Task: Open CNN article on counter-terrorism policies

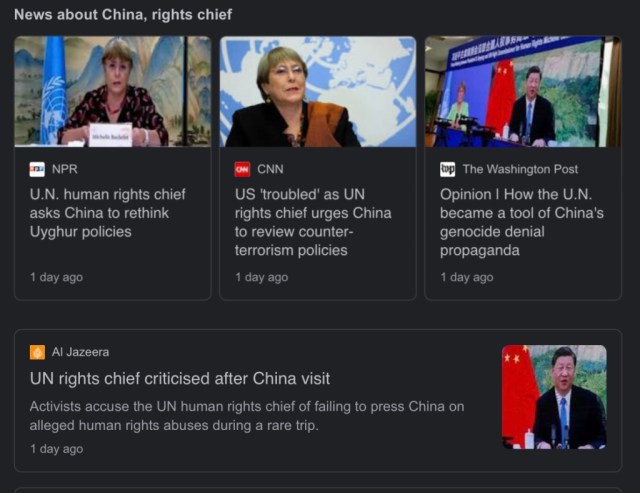Action: [x=313, y=222]
